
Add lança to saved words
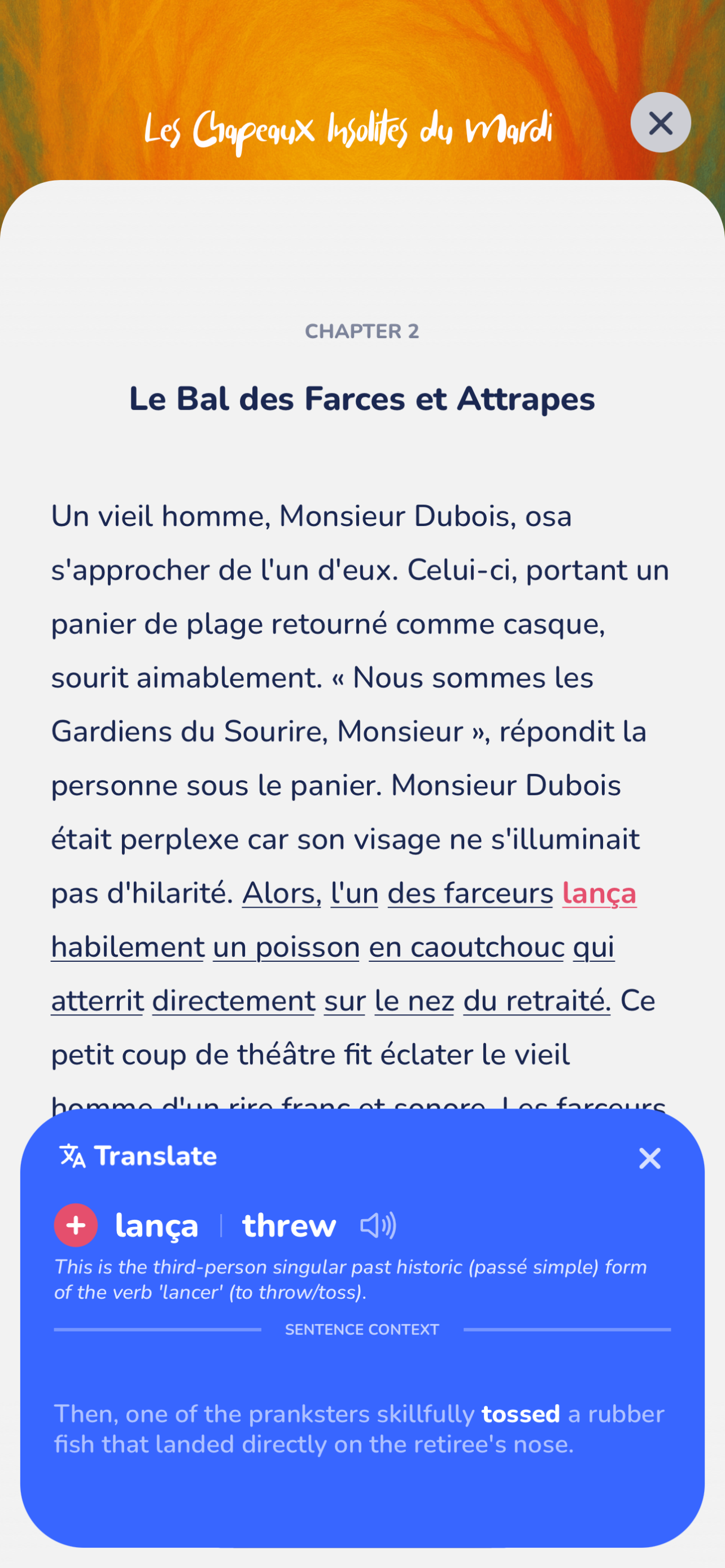pos(76,1225)
